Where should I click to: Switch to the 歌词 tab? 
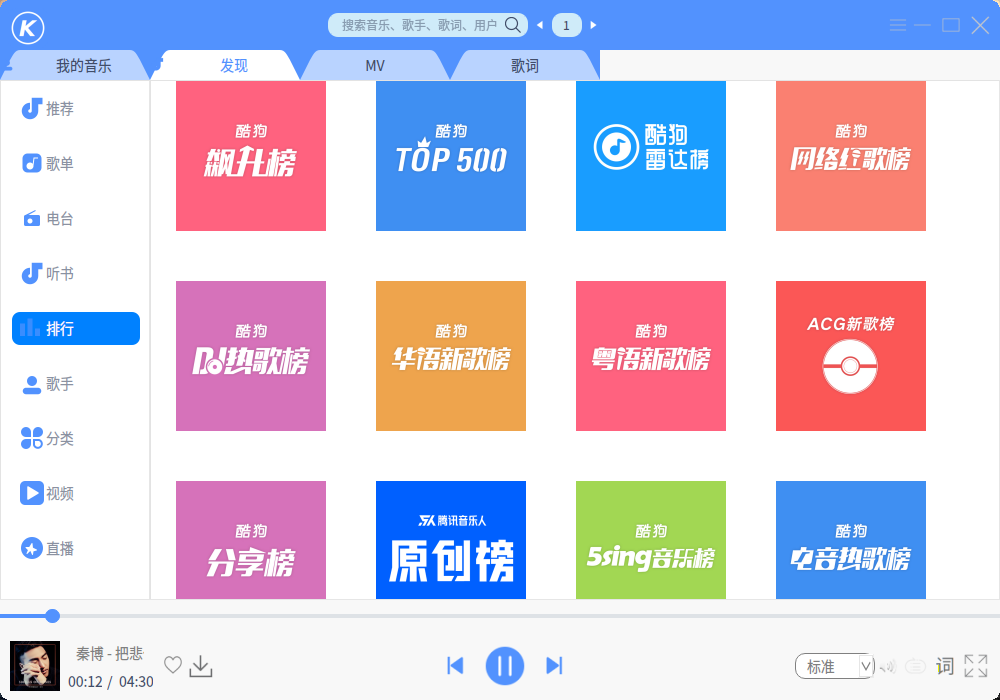coord(524,66)
